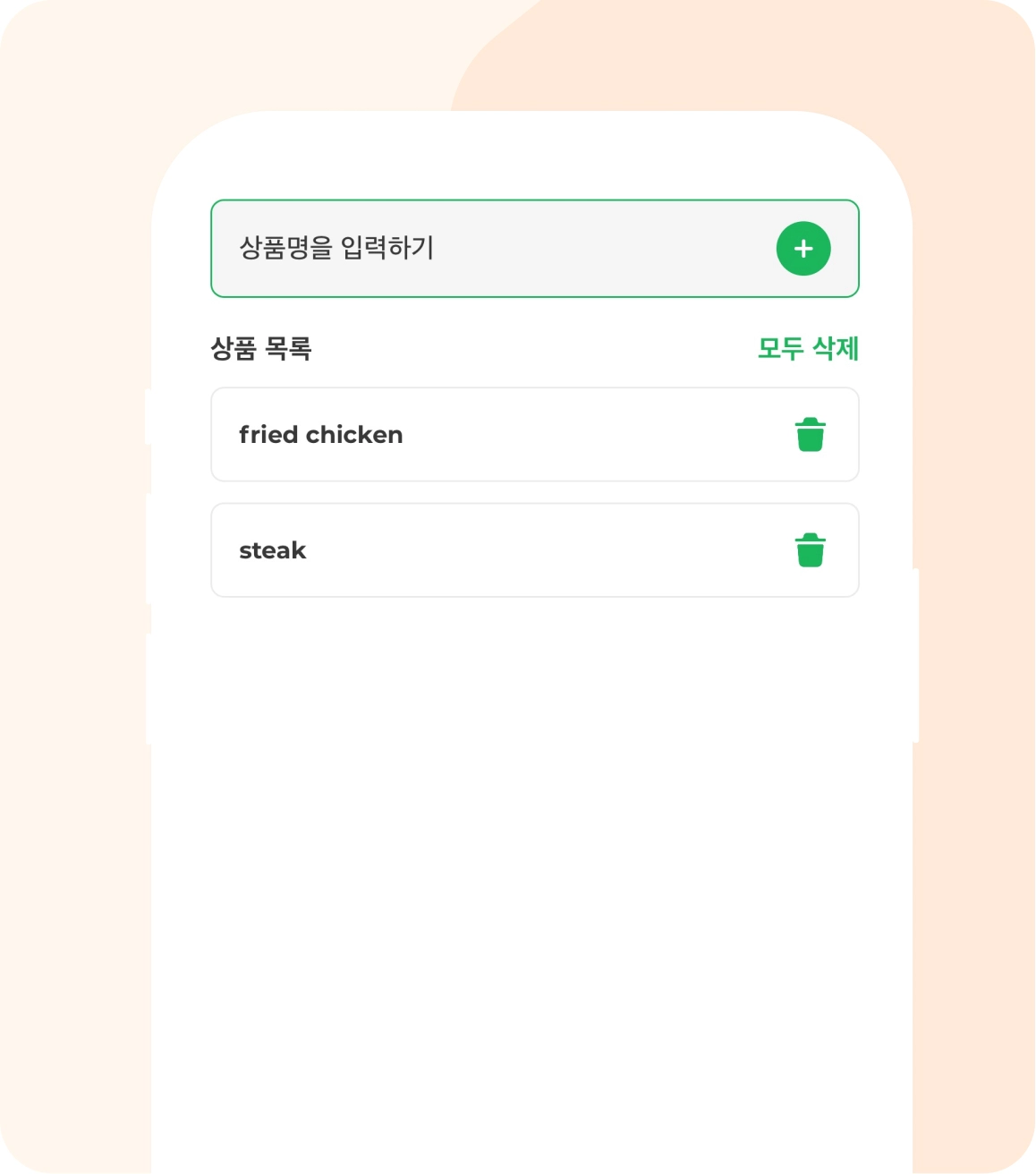The width and height of the screenshot is (1036, 1174).
Task: Add the item with the plus button
Action: (x=802, y=249)
